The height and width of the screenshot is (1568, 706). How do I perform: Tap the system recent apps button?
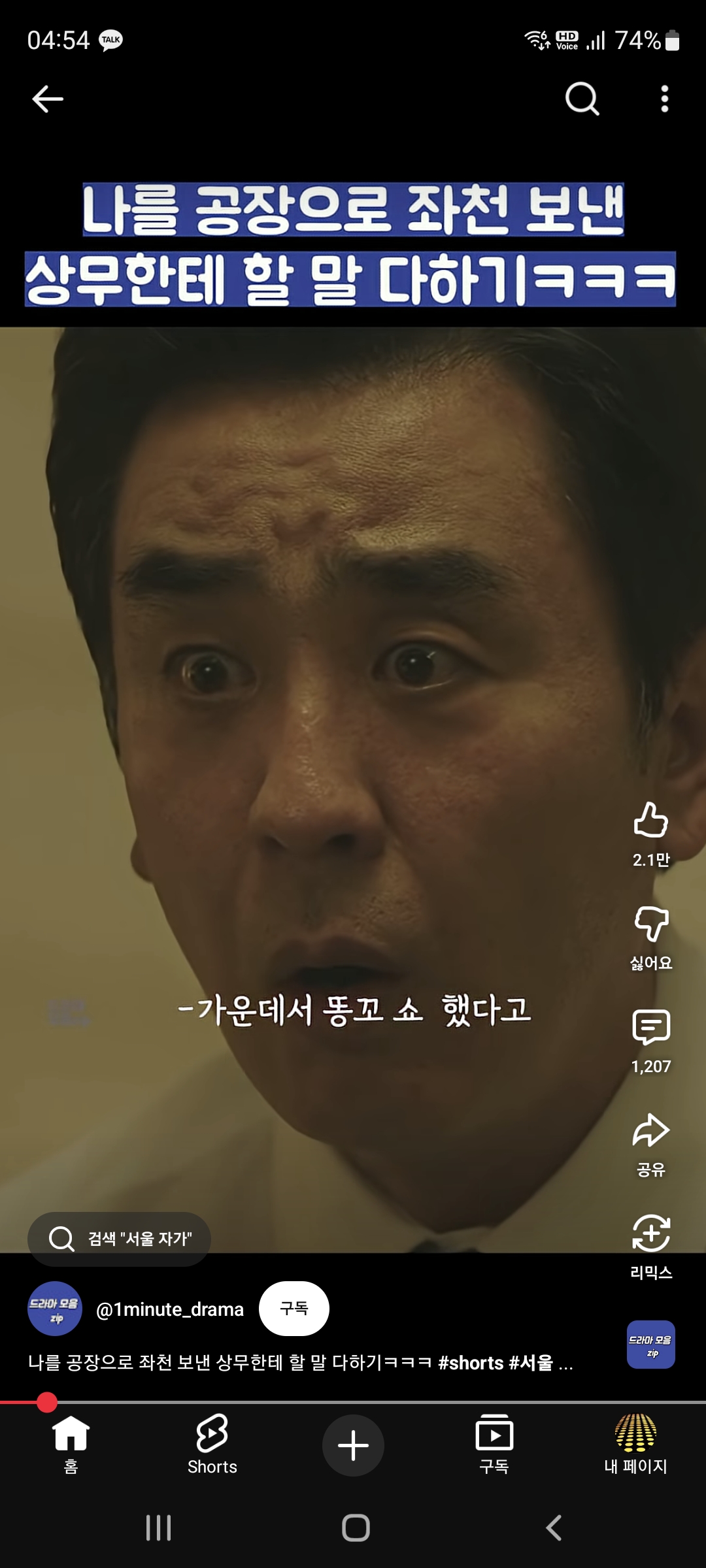158,1527
